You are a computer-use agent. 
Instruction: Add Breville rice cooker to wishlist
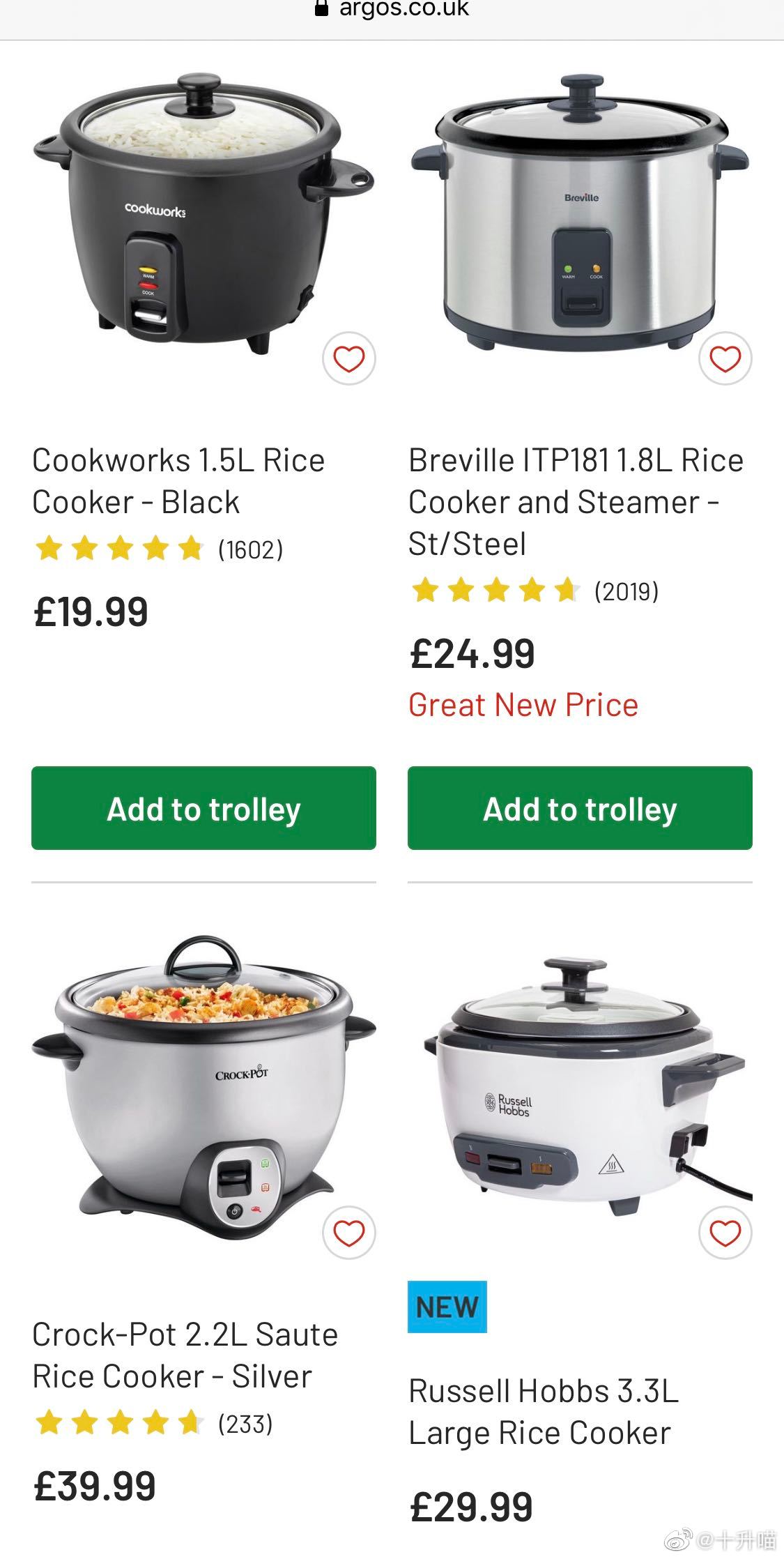click(x=725, y=359)
